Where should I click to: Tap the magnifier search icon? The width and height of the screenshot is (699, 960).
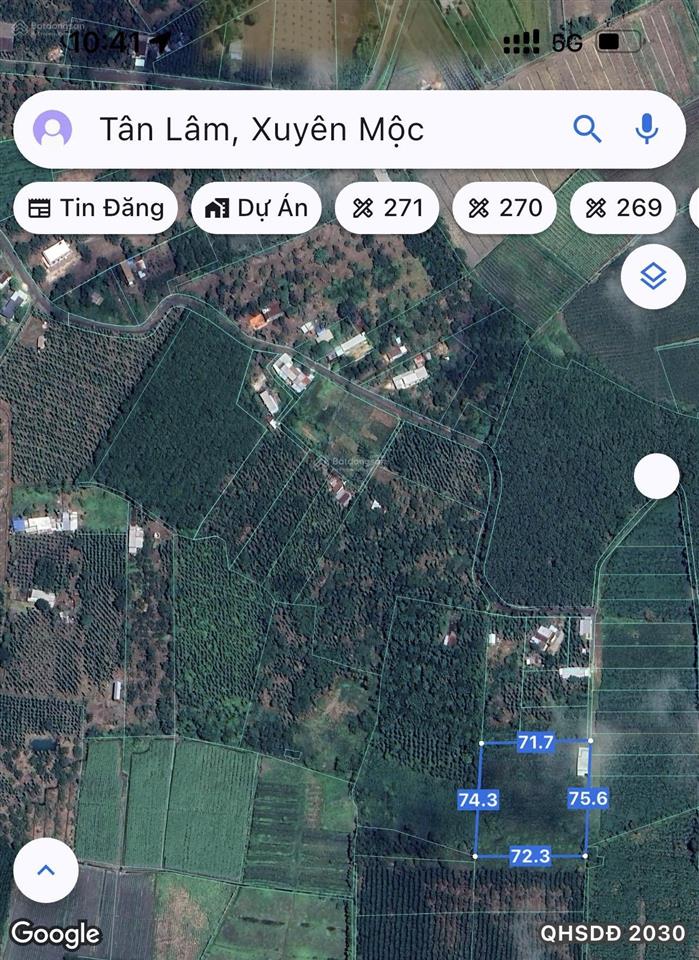pyautogui.click(x=587, y=128)
